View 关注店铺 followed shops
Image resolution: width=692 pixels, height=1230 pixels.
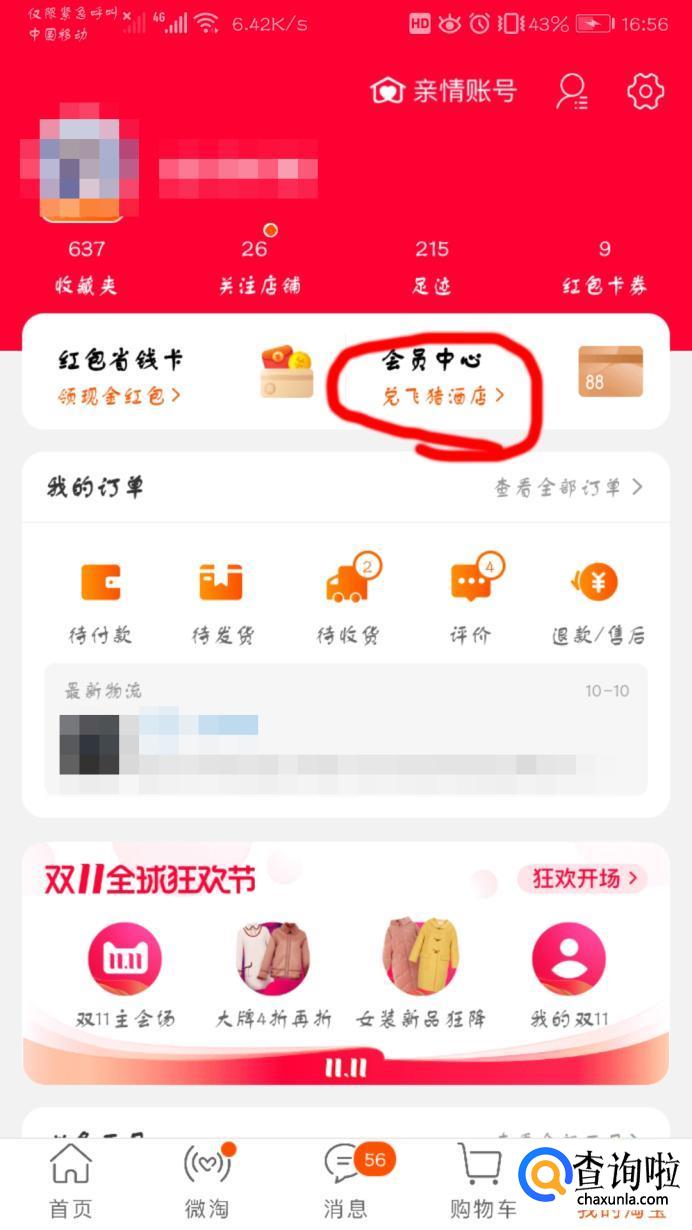click(x=258, y=267)
